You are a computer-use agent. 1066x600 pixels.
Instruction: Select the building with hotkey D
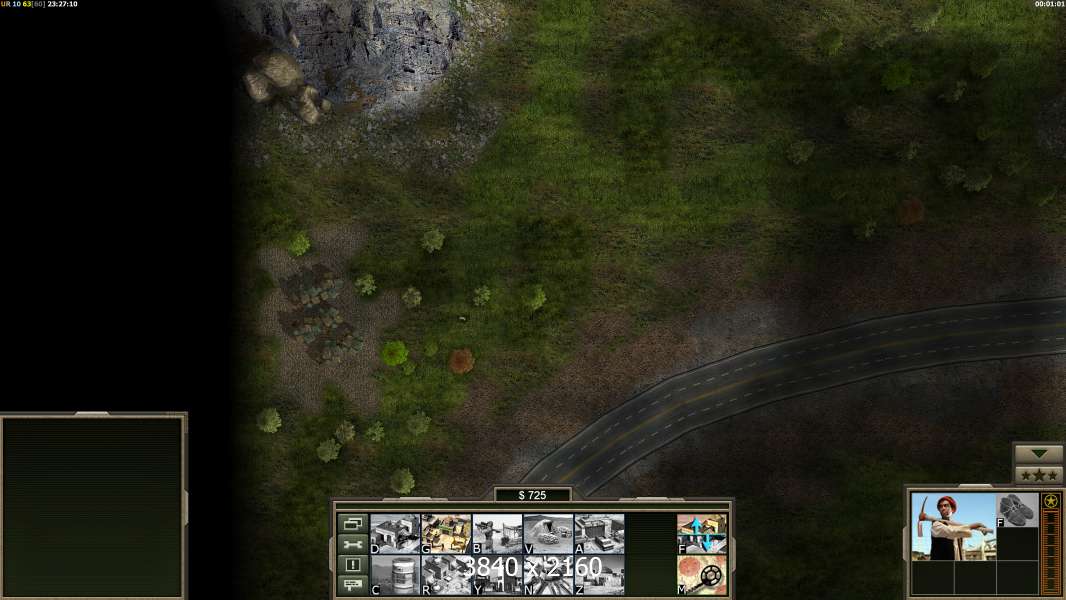(395, 534)
